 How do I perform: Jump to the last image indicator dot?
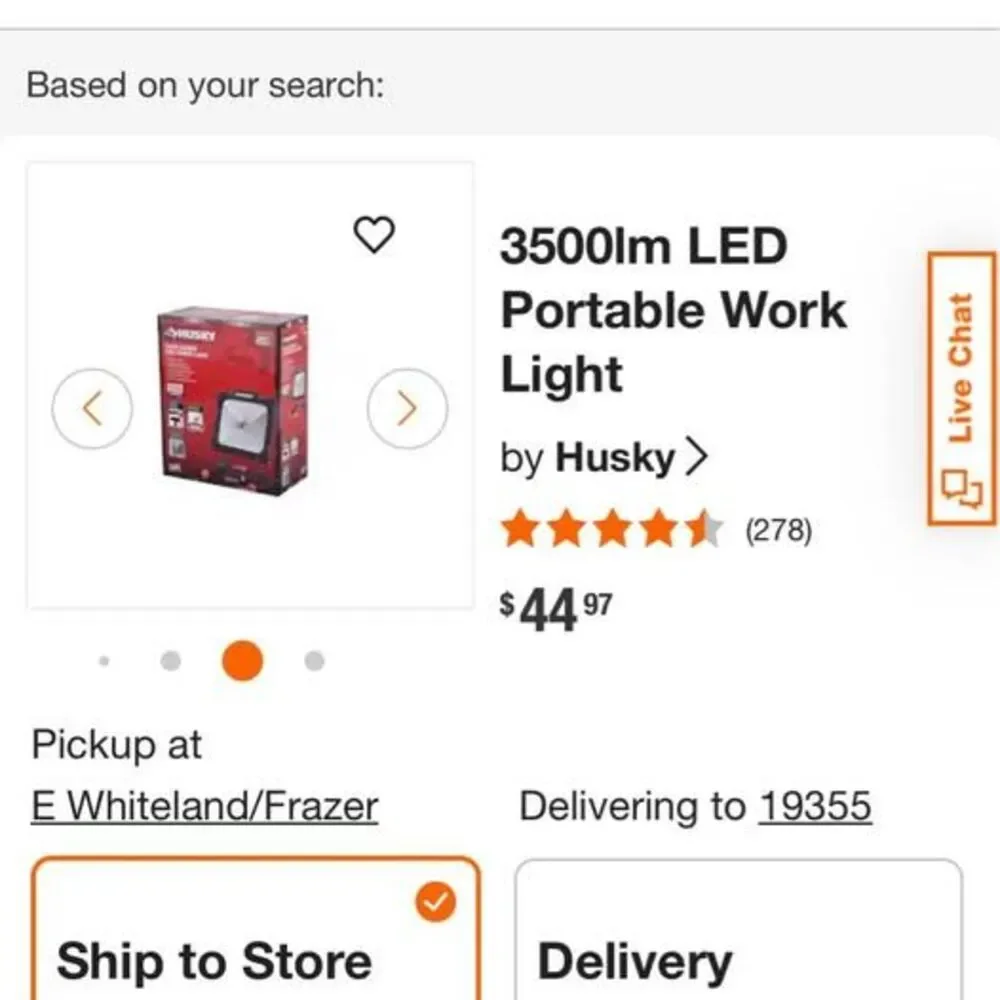(314, 661)
